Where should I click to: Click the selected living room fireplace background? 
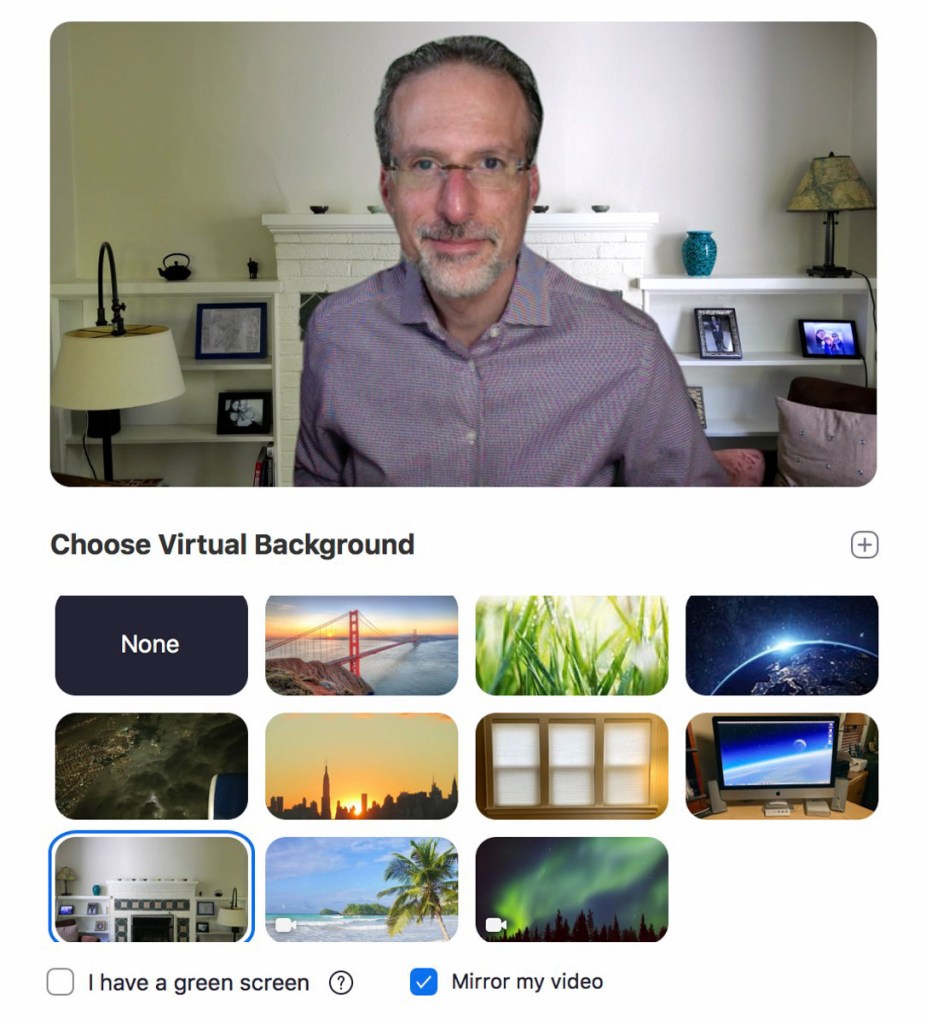pos(150,888)
